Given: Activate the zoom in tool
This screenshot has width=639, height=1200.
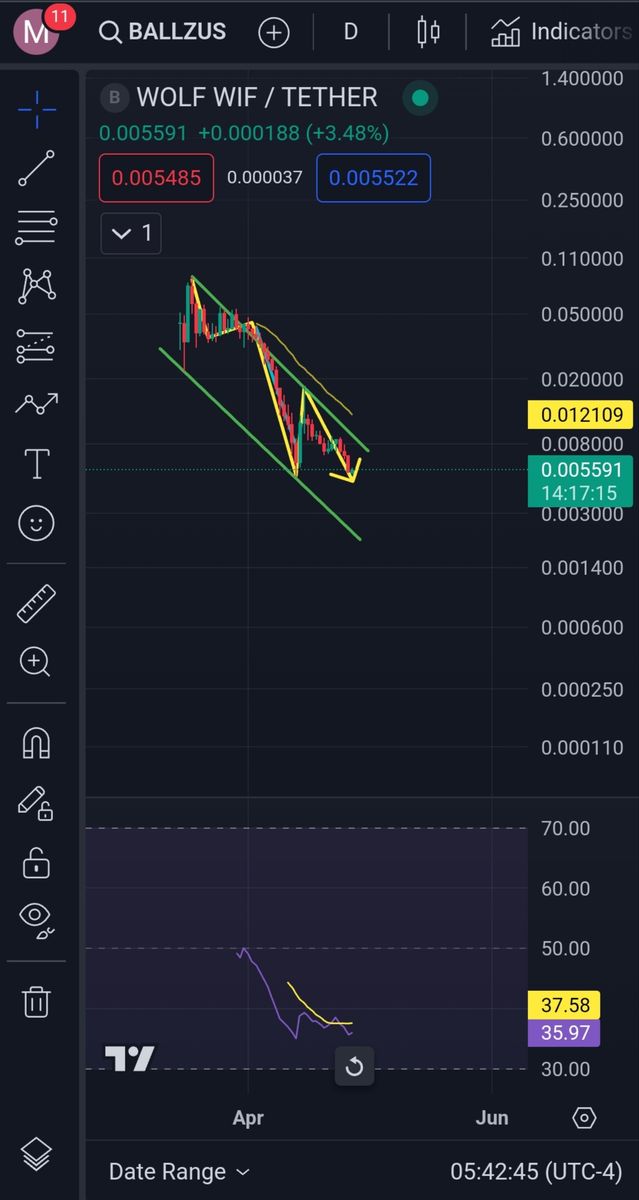Looking at the screenshot, I should pos(35,661).
